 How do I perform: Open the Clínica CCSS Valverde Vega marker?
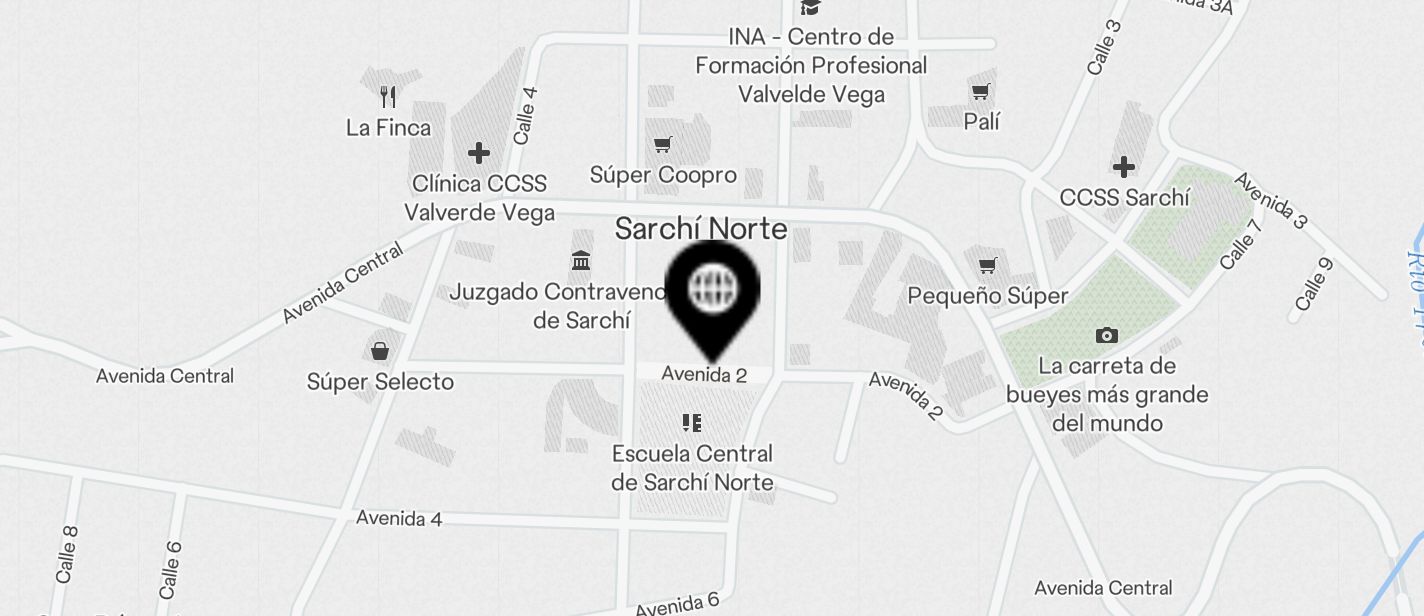click(x=479, y=153)
